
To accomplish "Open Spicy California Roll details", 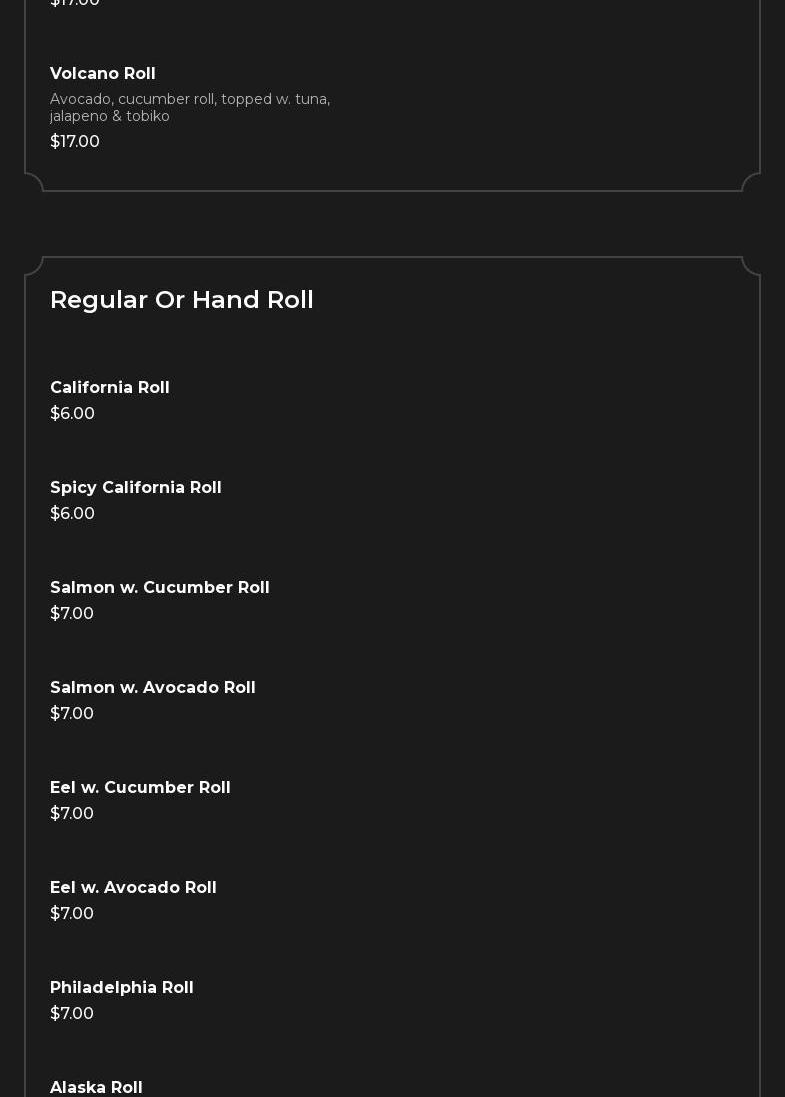I will (136, 488).
